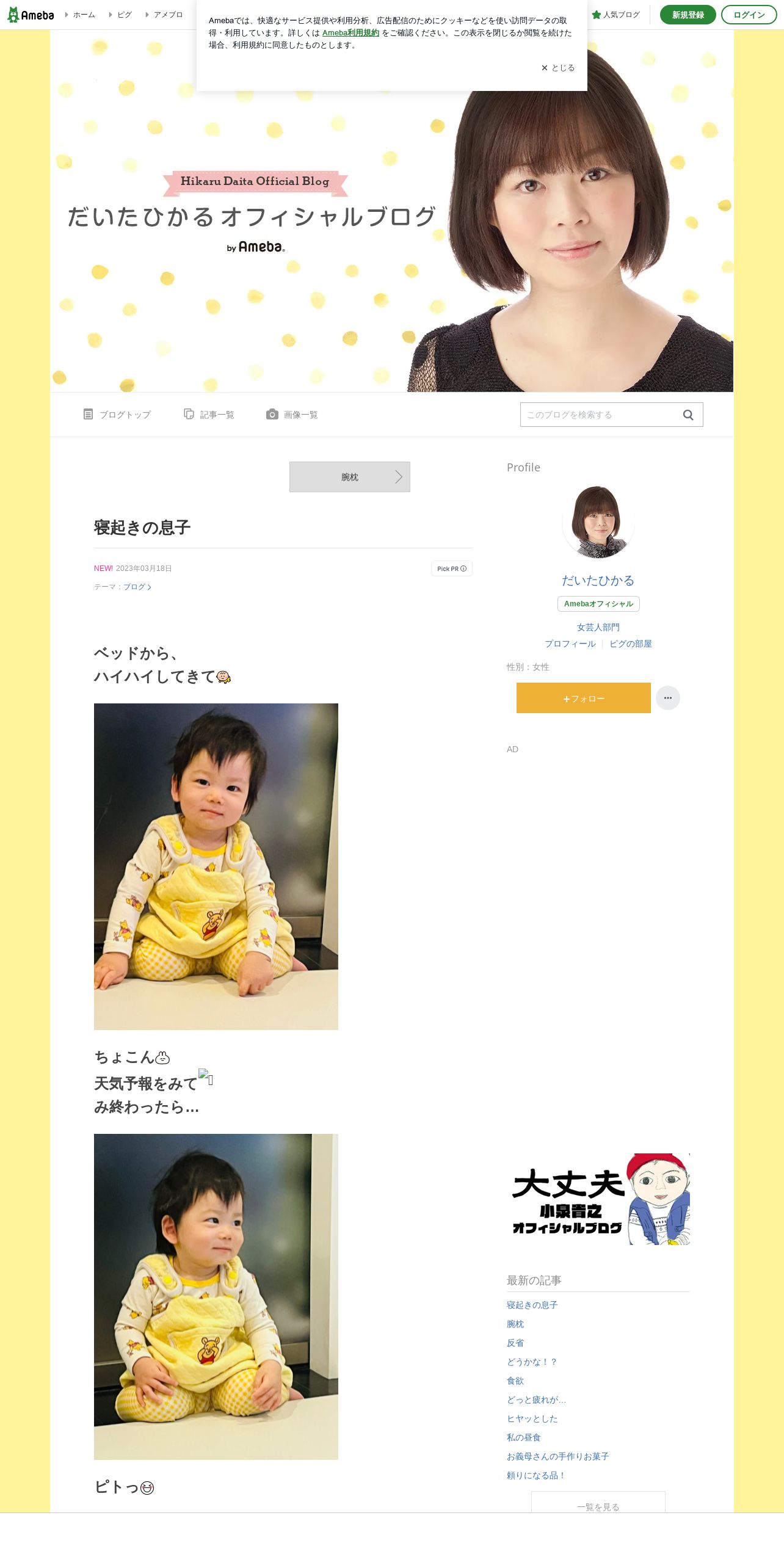Image resolution: width=784 pixels, height=1568 pixels.
Task: Open 人気ブログ in the header
Action: pos(616,15)
